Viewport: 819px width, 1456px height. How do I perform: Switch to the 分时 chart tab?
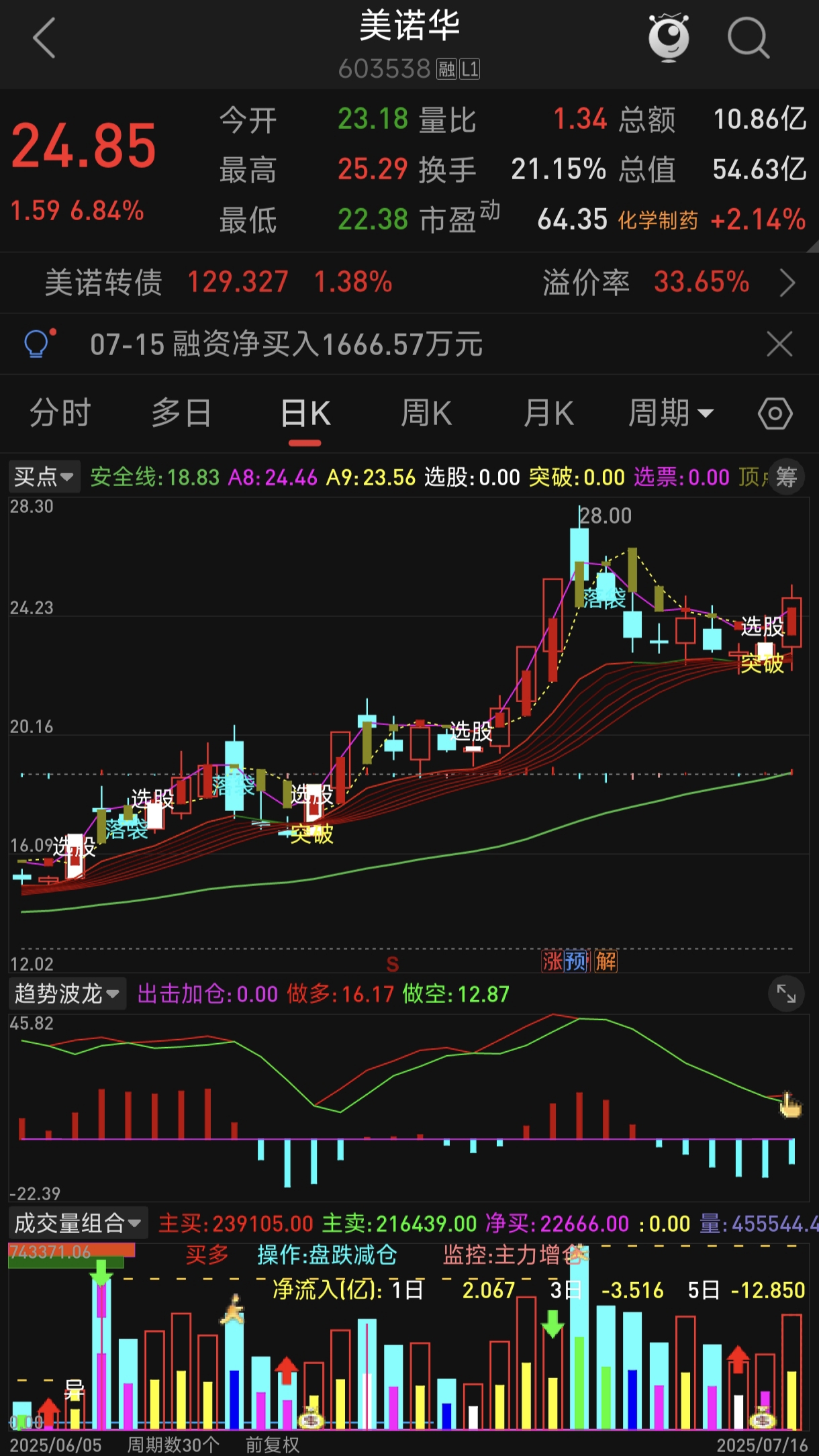pos(60,413)
